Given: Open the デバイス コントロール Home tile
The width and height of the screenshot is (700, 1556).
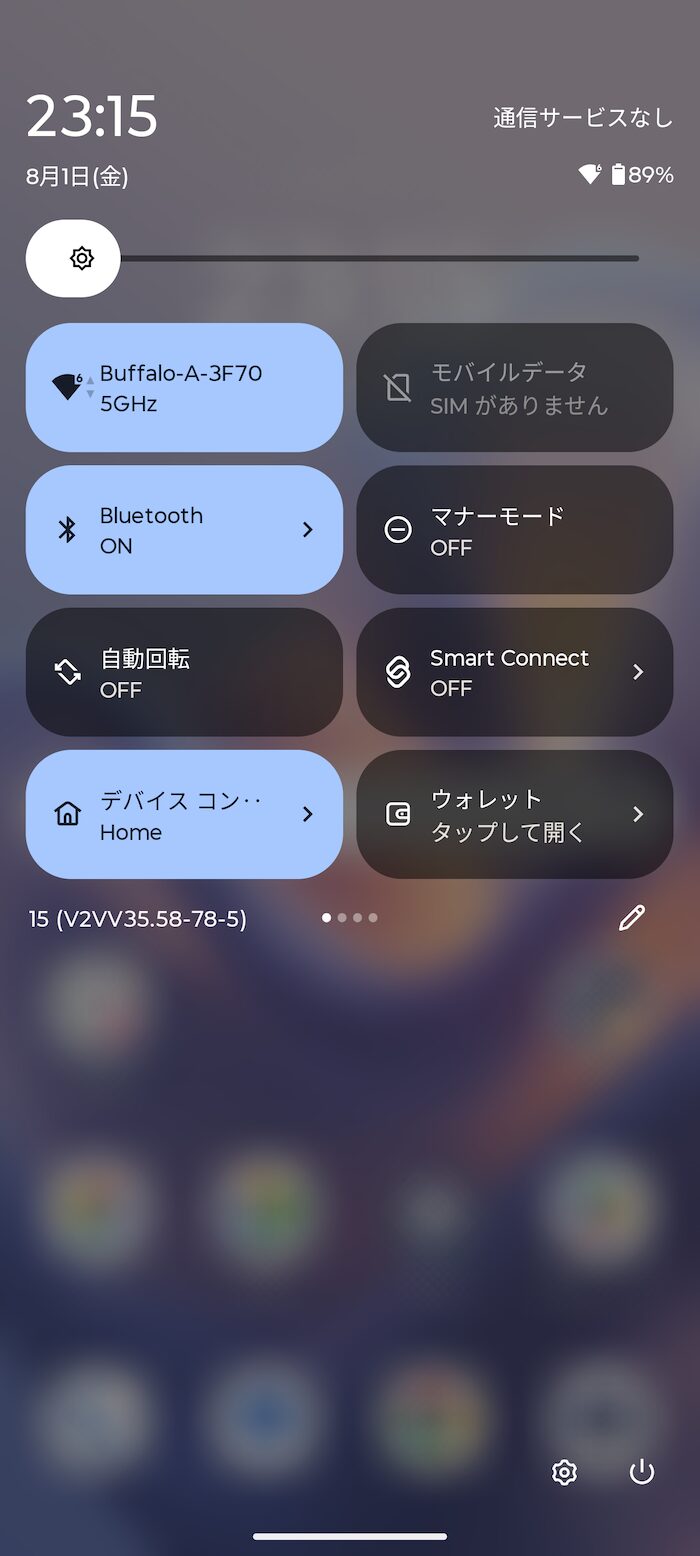Looking at the screenshot, I should pyautogui.click(x=184, y=815).
